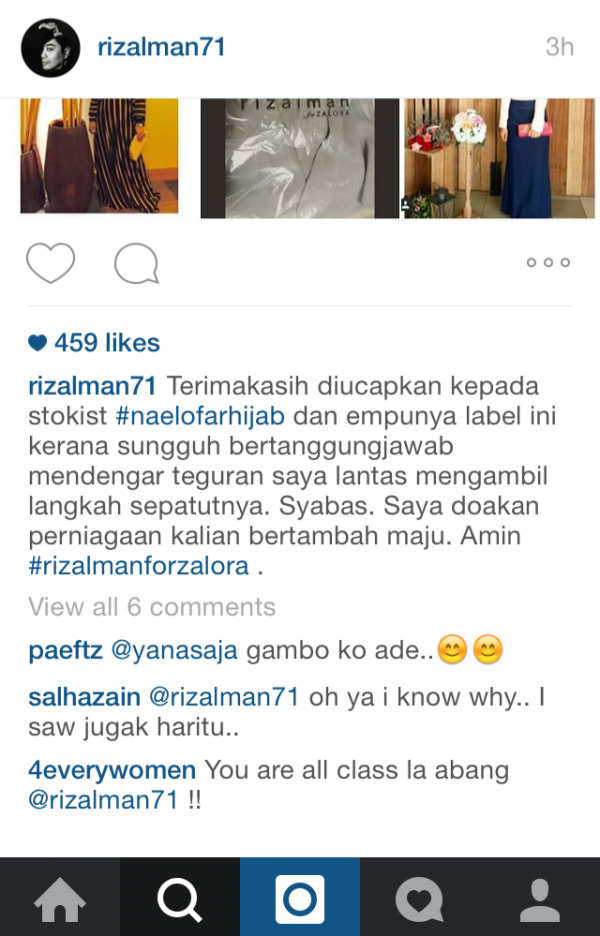Like the post with the heart icon
The width and height of the screenshot is (600, 936).
tap(50, 263)
